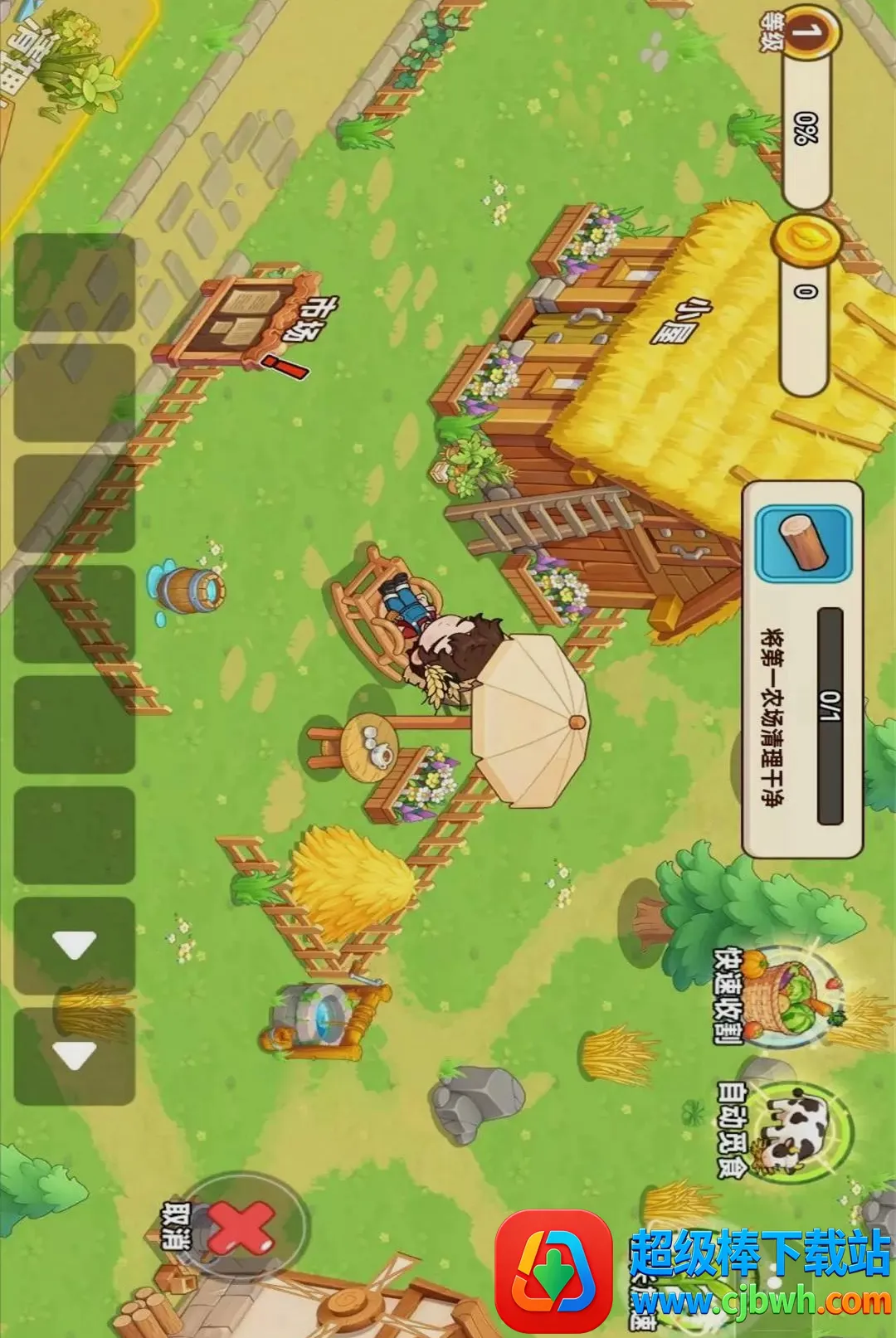Enable auto forage (自动觅食) cow button
The width and height of the screenshot is (896, 1338).
pyautogui.click(x=792, y=1128)
